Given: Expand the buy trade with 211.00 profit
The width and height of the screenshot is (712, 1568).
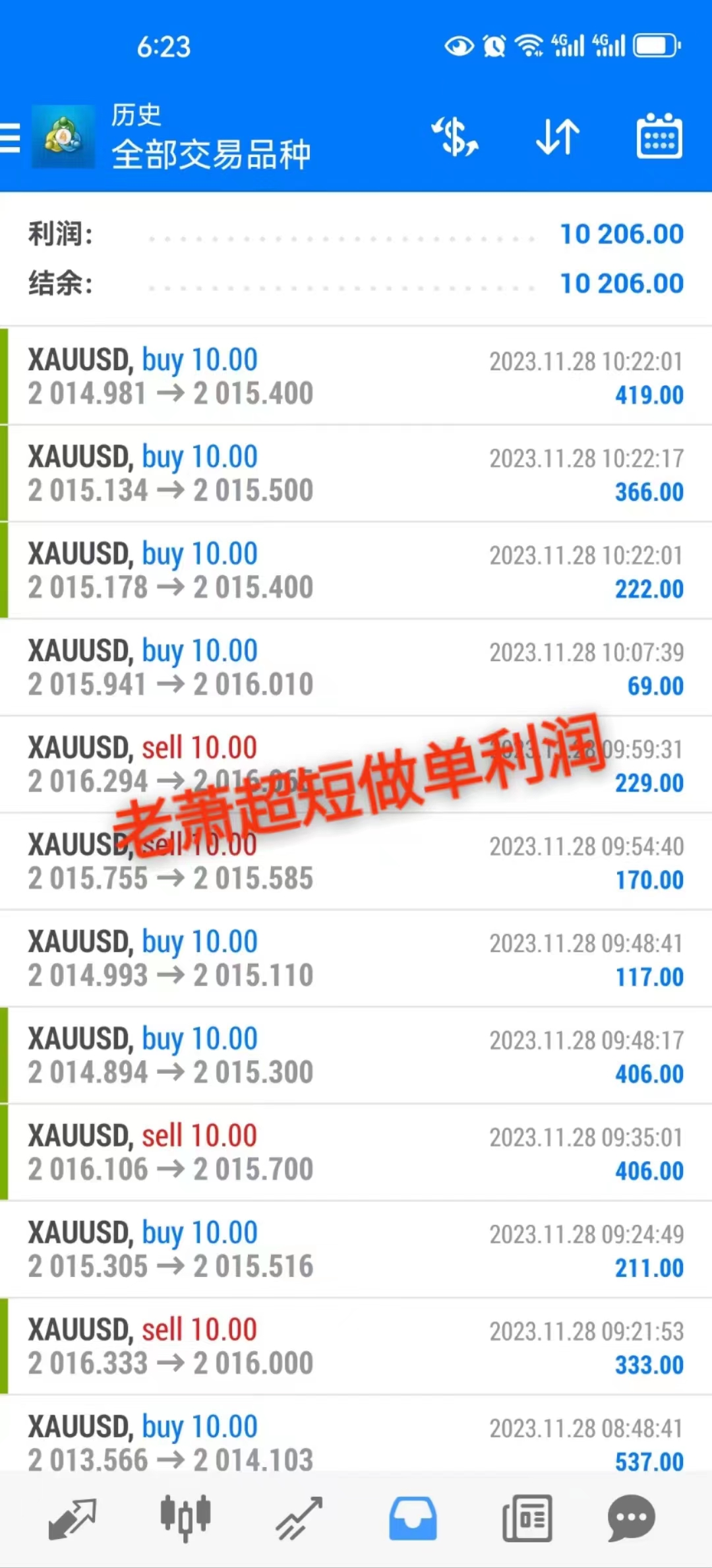Looking at the screenshot, I should (356, 1249).
